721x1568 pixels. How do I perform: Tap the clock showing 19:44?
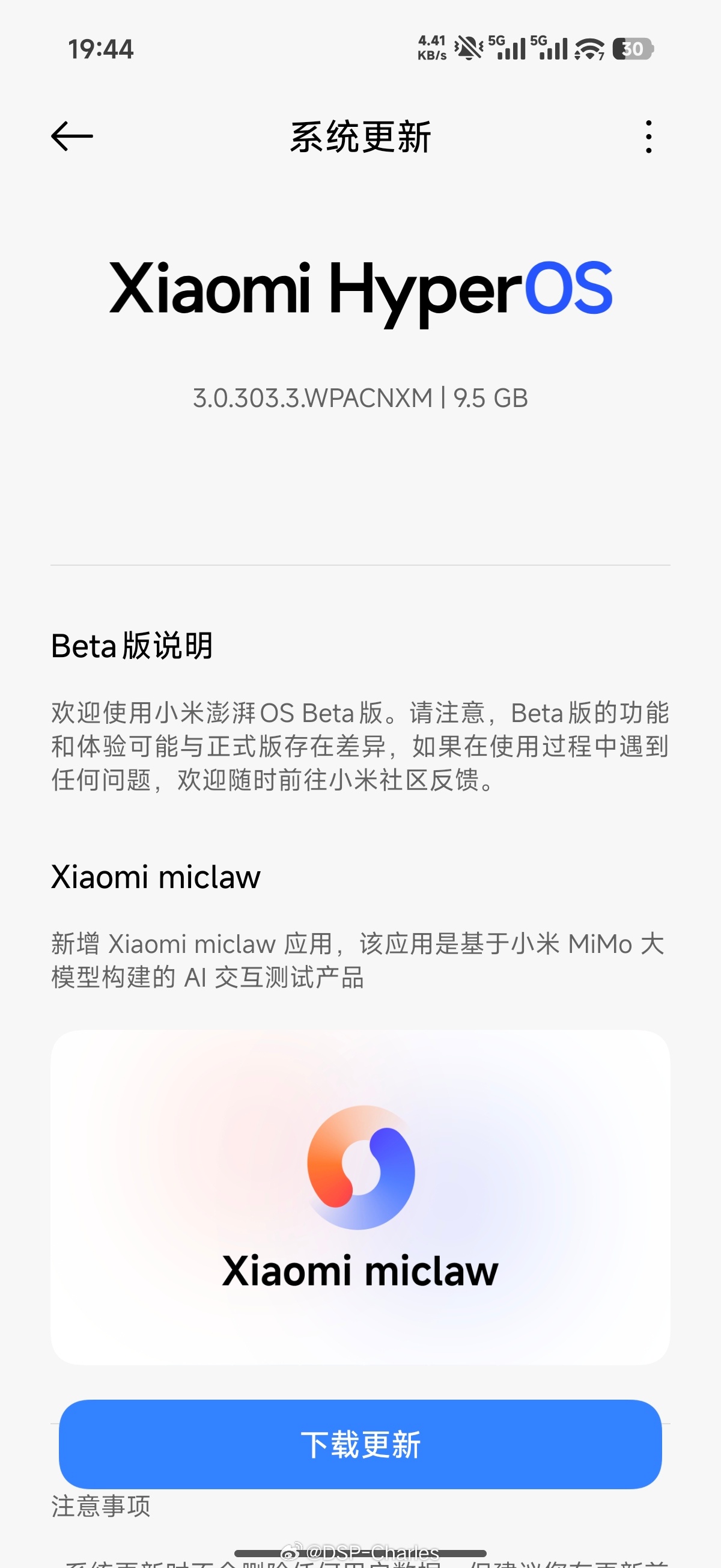[x=101, y=49]
